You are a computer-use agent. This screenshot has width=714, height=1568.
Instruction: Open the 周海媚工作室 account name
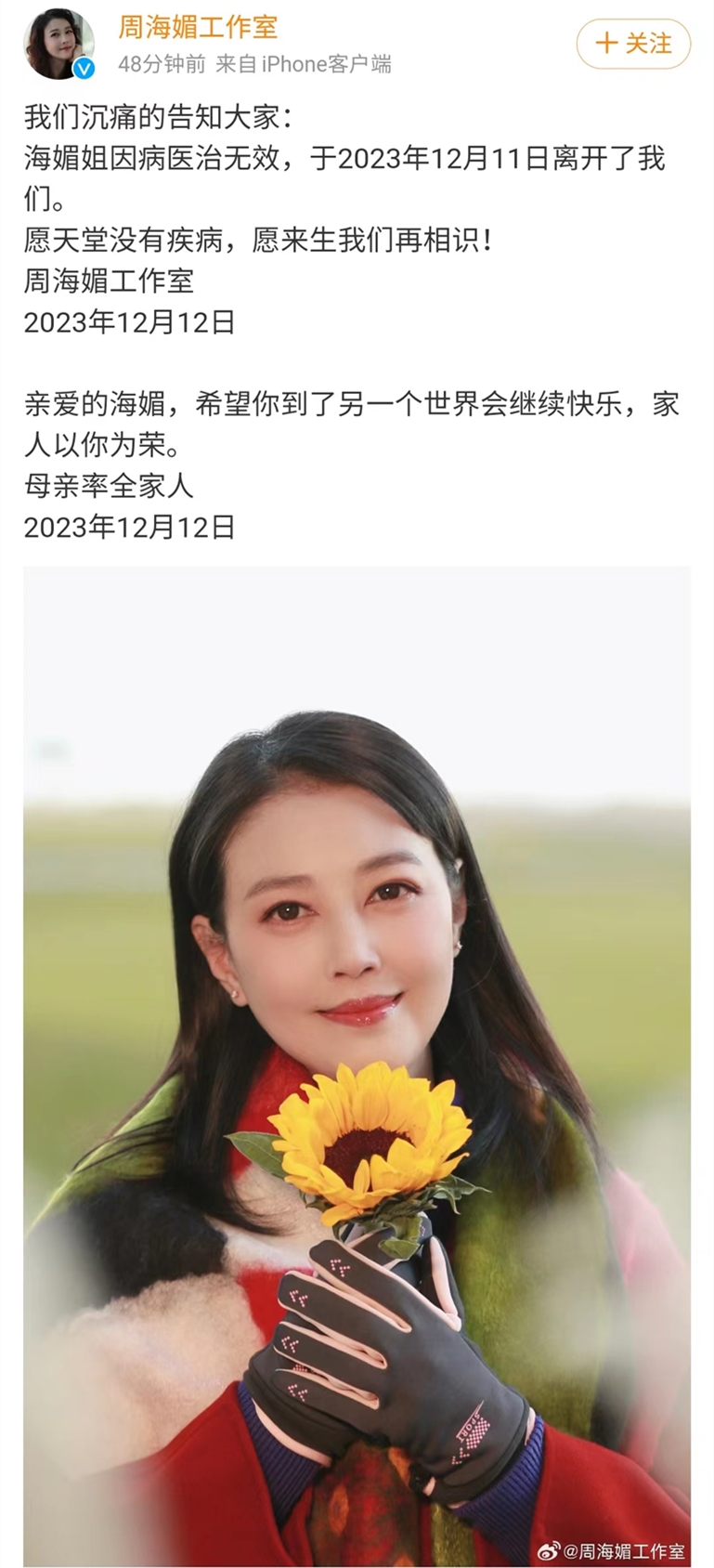(198, 26)
